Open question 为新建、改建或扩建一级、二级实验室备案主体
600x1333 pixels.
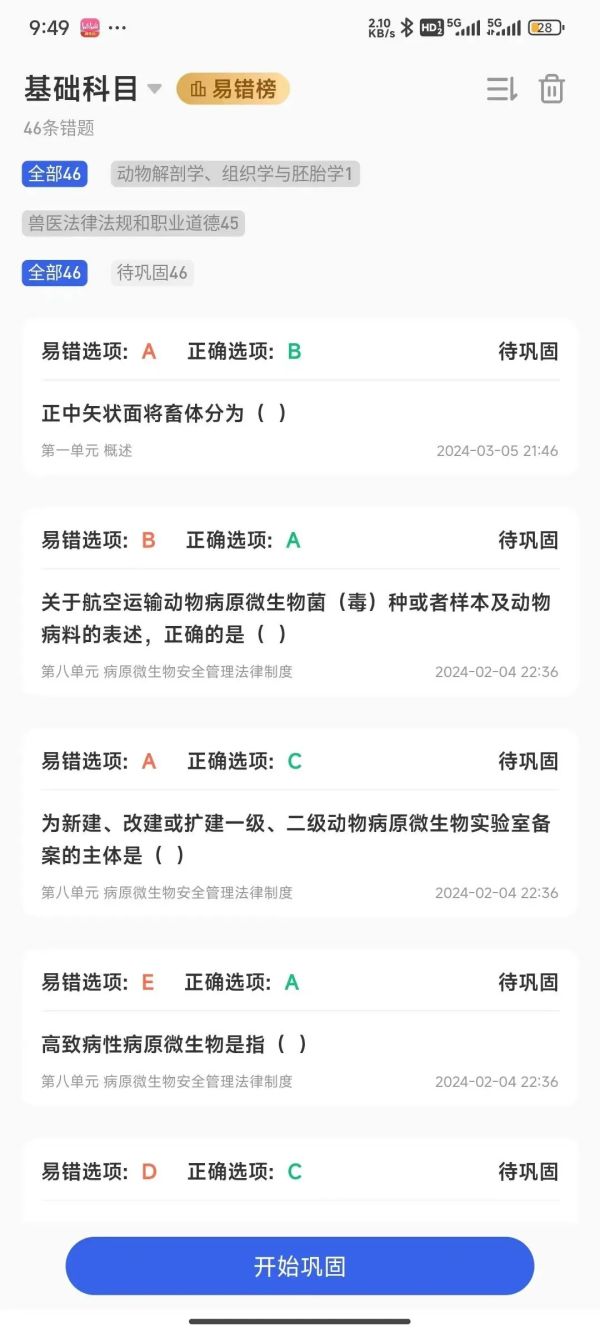pos(300,823)
